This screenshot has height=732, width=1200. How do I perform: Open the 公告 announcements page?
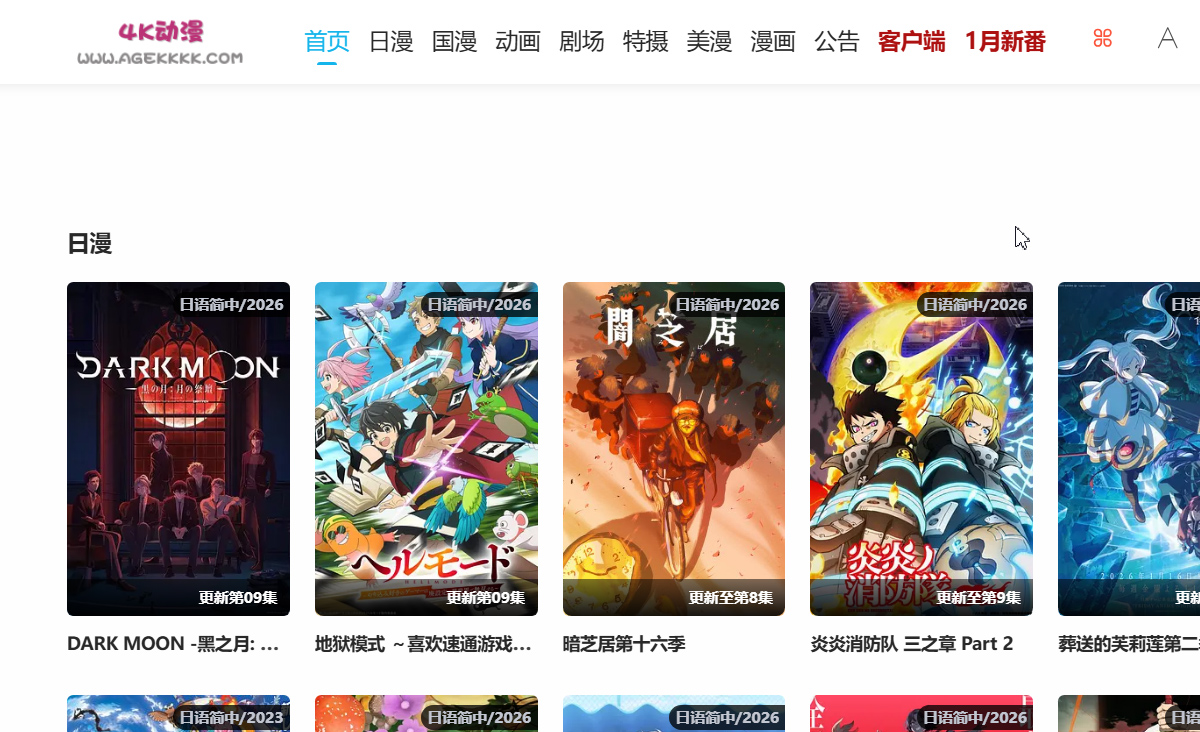[x=837, y=42]
